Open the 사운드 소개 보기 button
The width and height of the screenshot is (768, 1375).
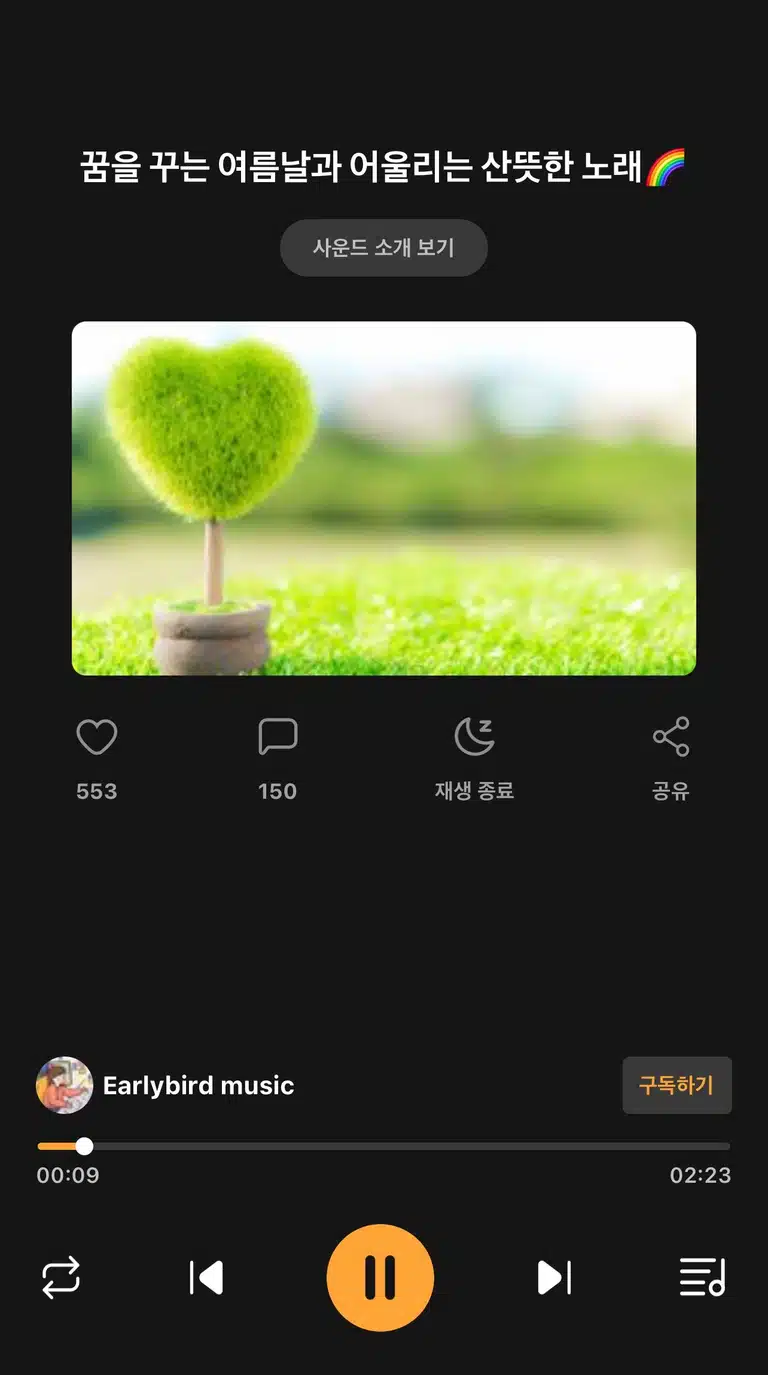coord(384,248)
